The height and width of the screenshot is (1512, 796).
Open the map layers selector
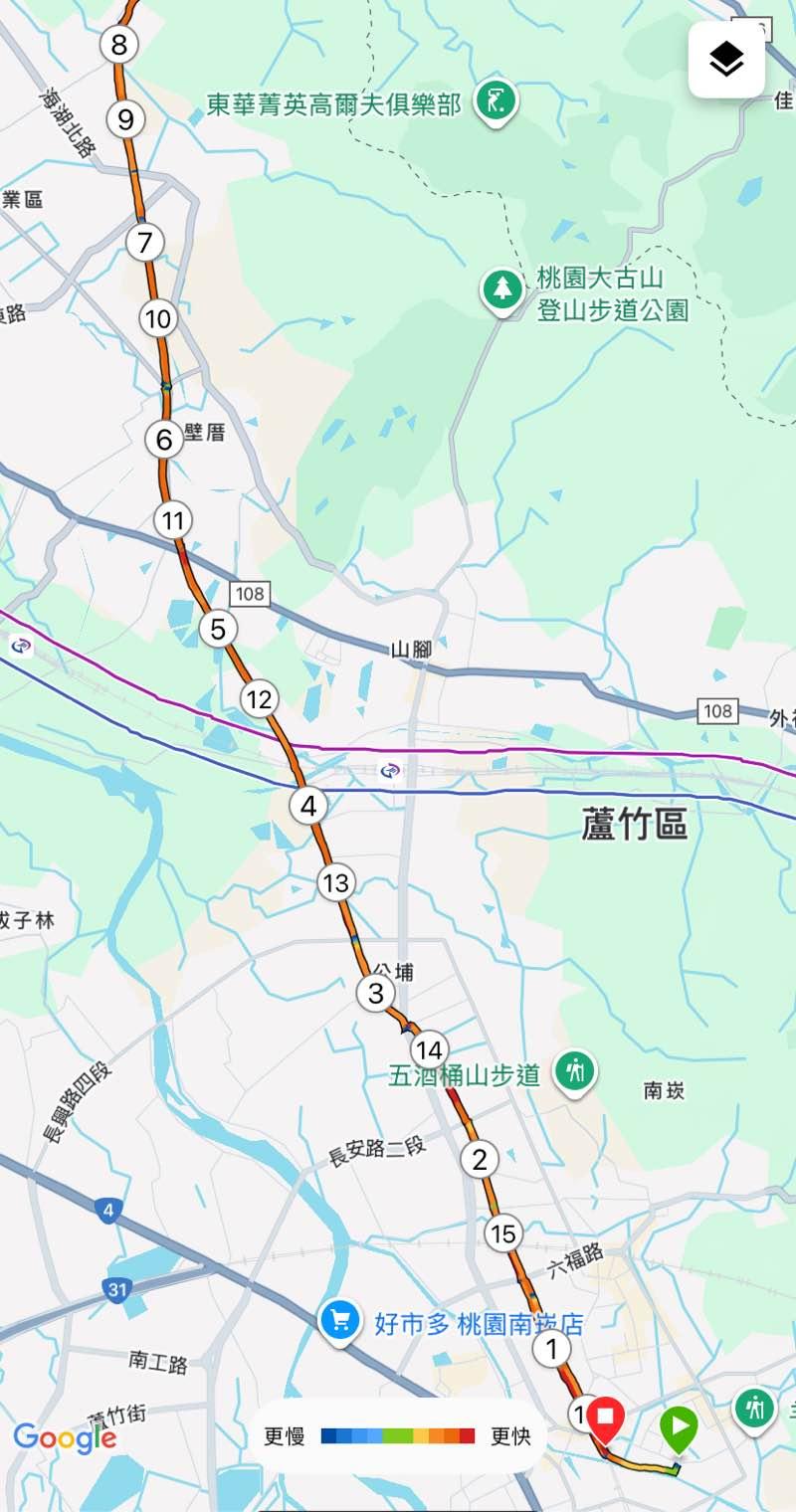(726, 60)
